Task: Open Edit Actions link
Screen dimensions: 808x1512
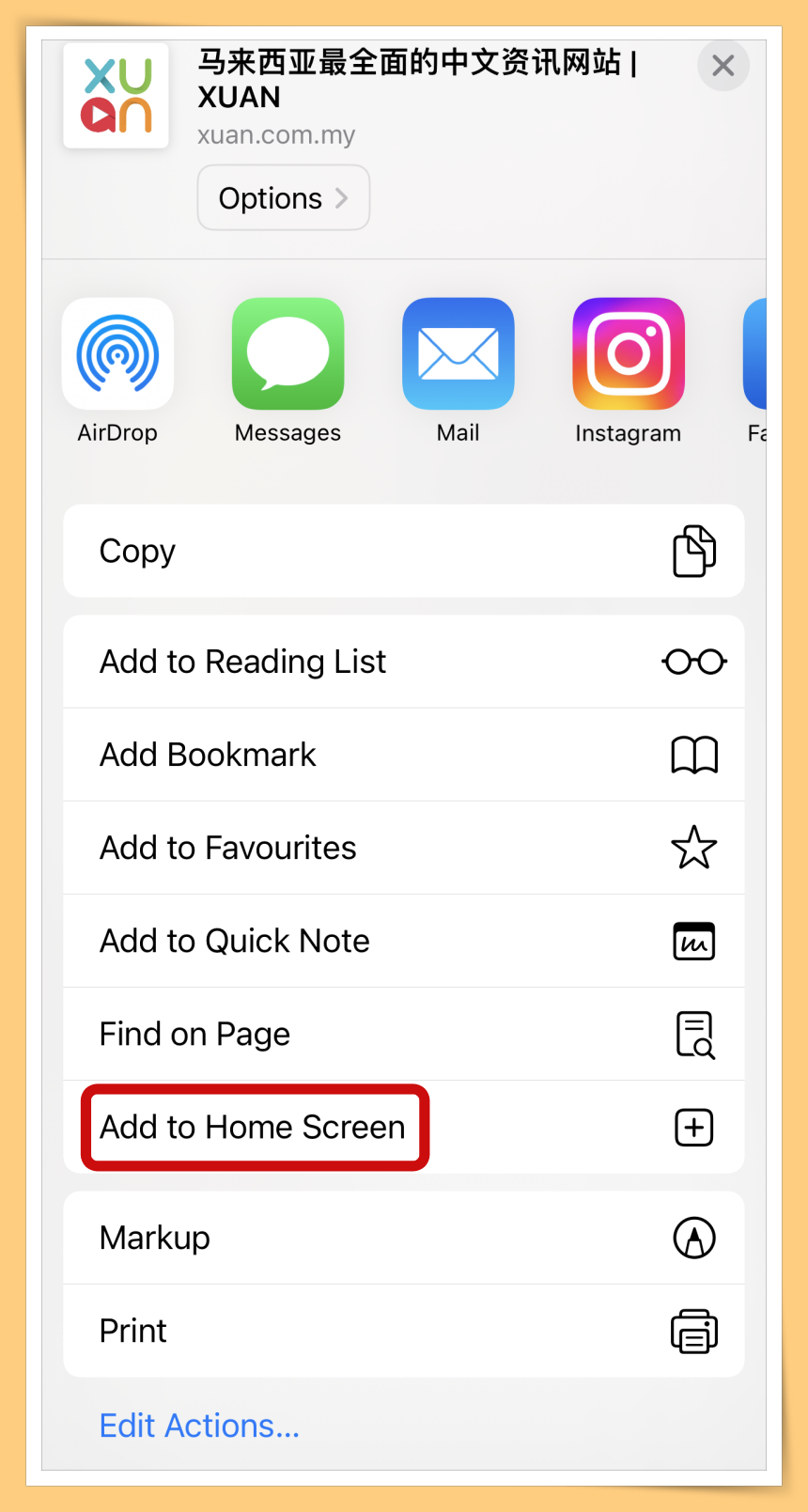Action: [199, 1426]
